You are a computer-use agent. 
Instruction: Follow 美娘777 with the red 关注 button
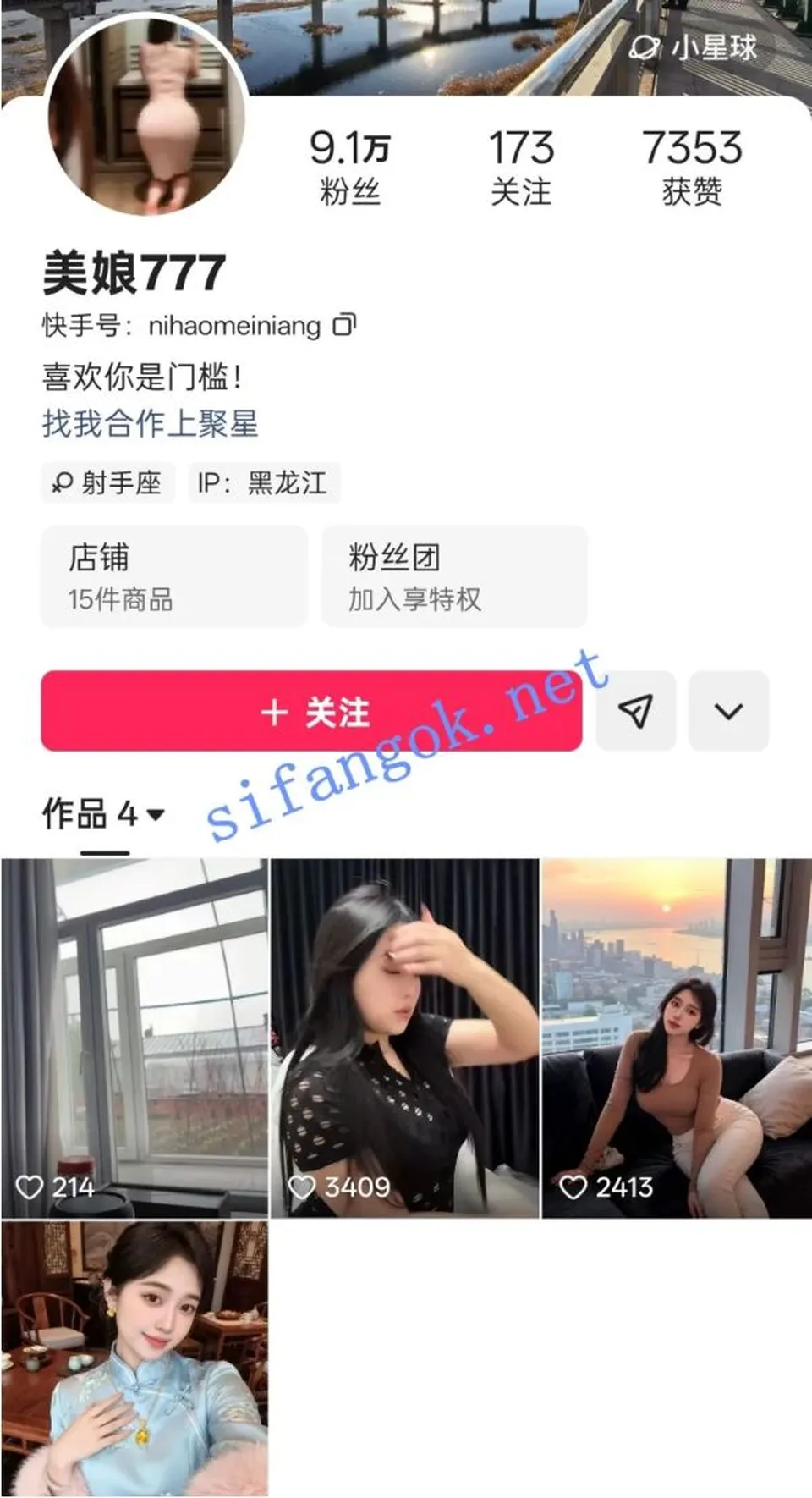point(311,711)
